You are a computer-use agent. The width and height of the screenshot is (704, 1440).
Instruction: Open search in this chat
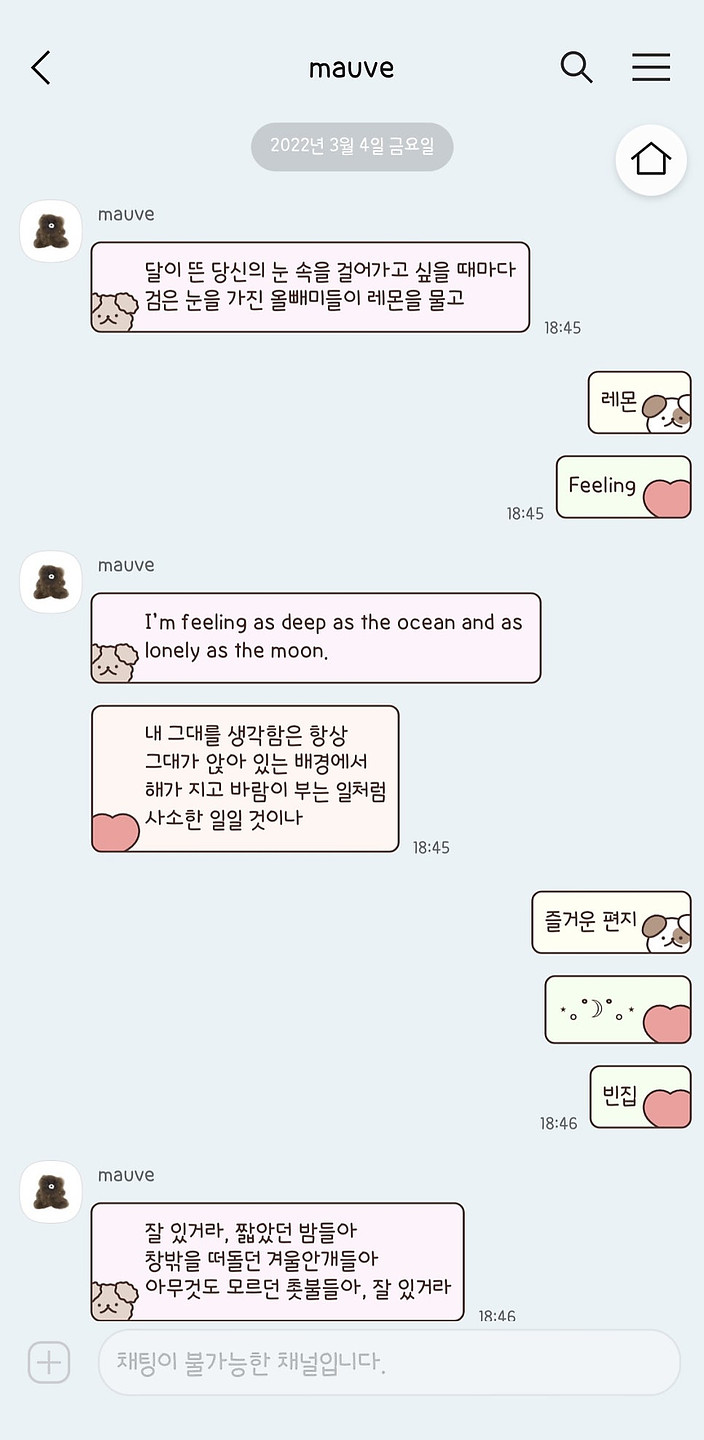(x=576, y=67)
